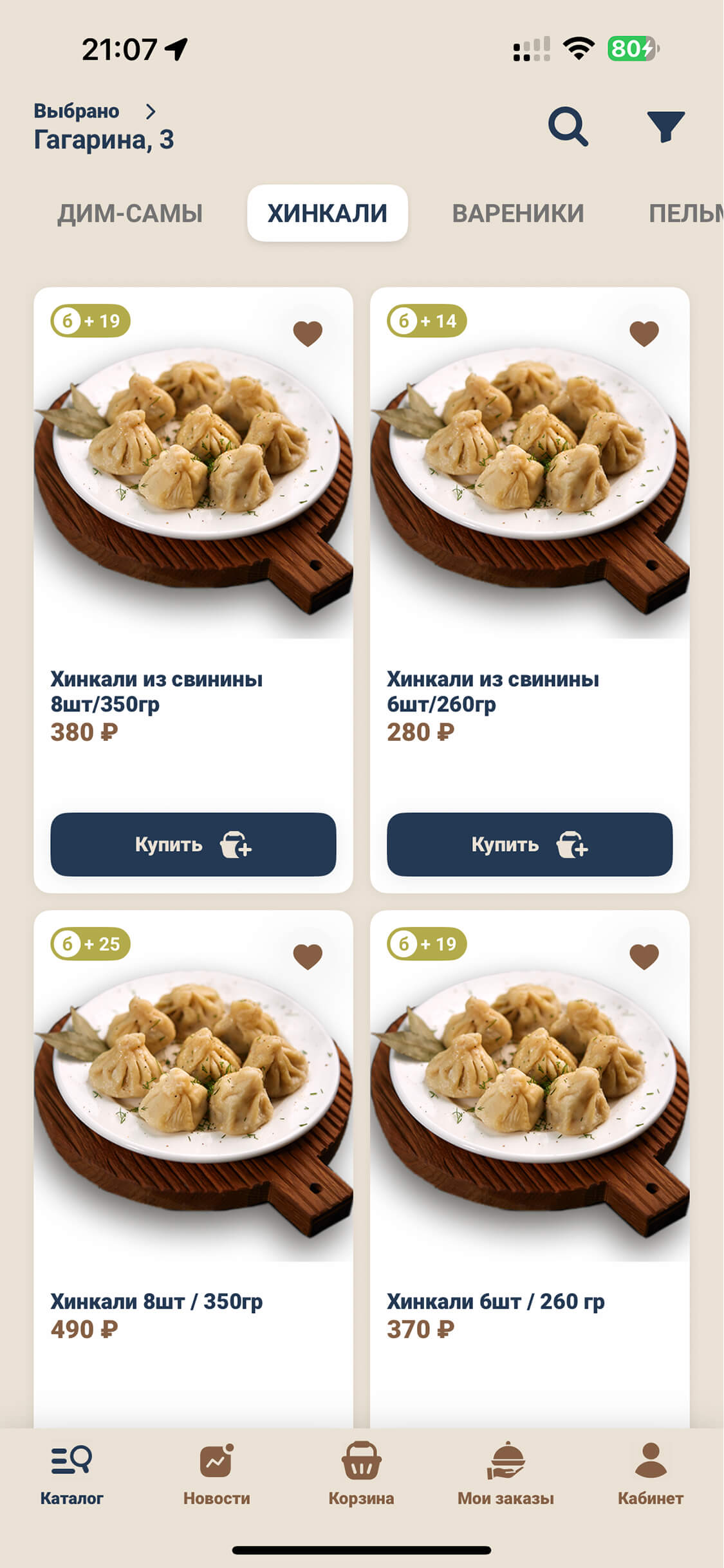The width and height of the screenshot is (724, 1568).
Task: Buy Хинкали из свинины 8шт/350гр
Action: pos(193,844)
